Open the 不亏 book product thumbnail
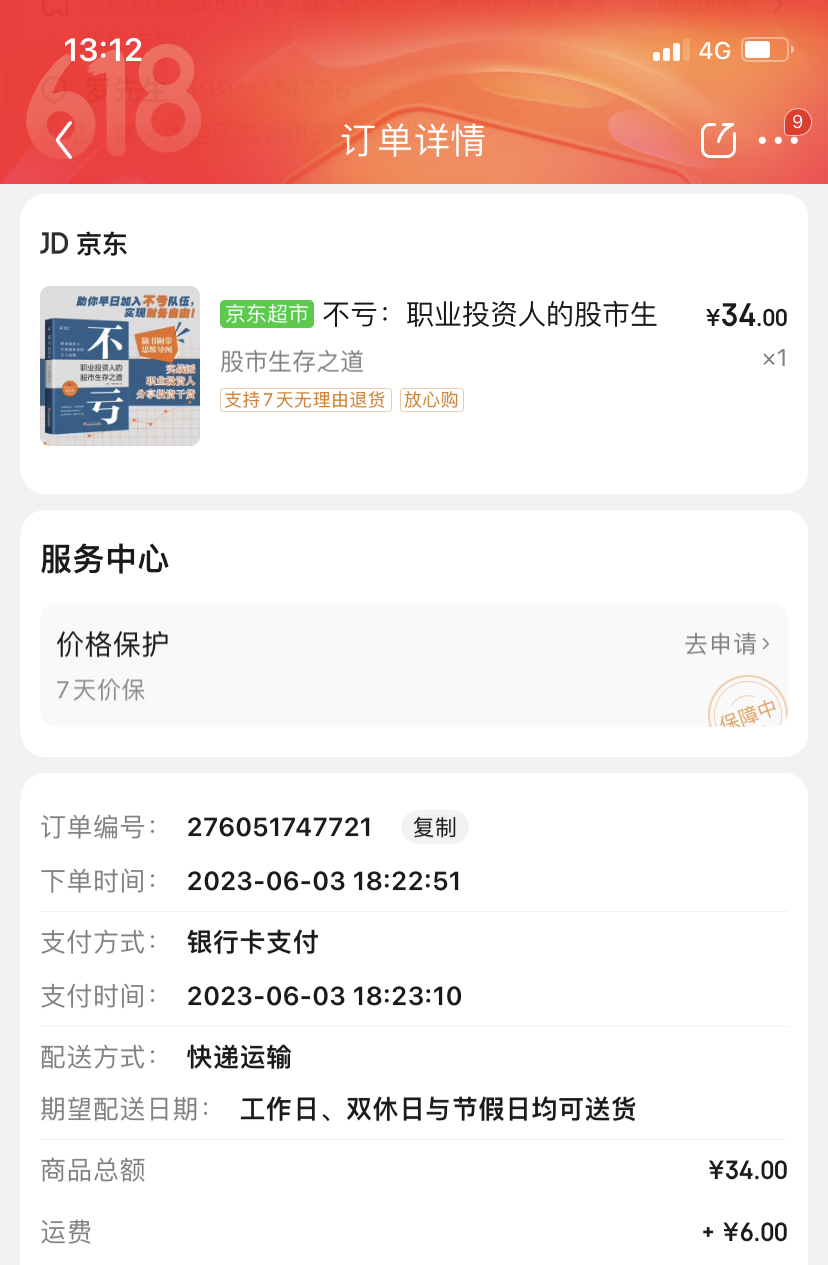 click(x=120, y=366)
